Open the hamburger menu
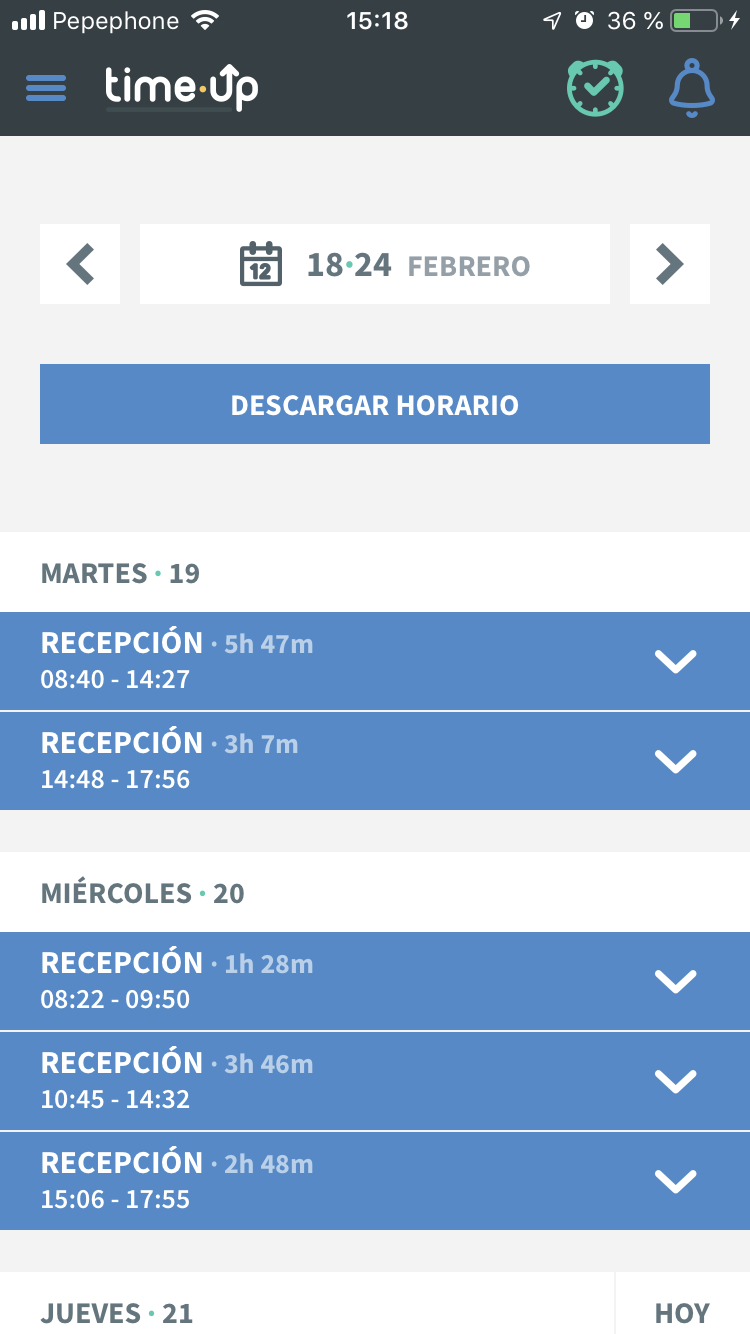Viewport: 750px width, 1334px height. [x=46, y=88]
